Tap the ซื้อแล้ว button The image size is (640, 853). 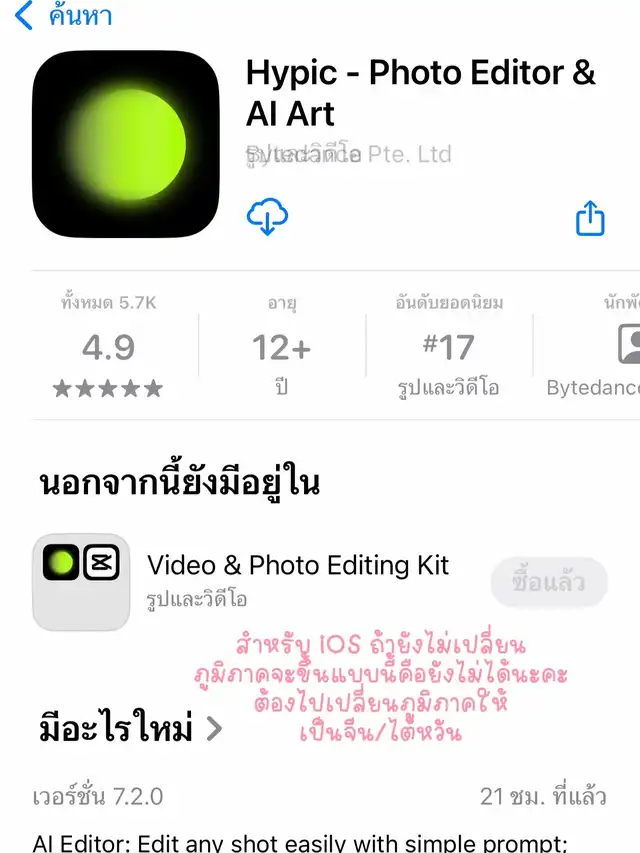(549, 582)
